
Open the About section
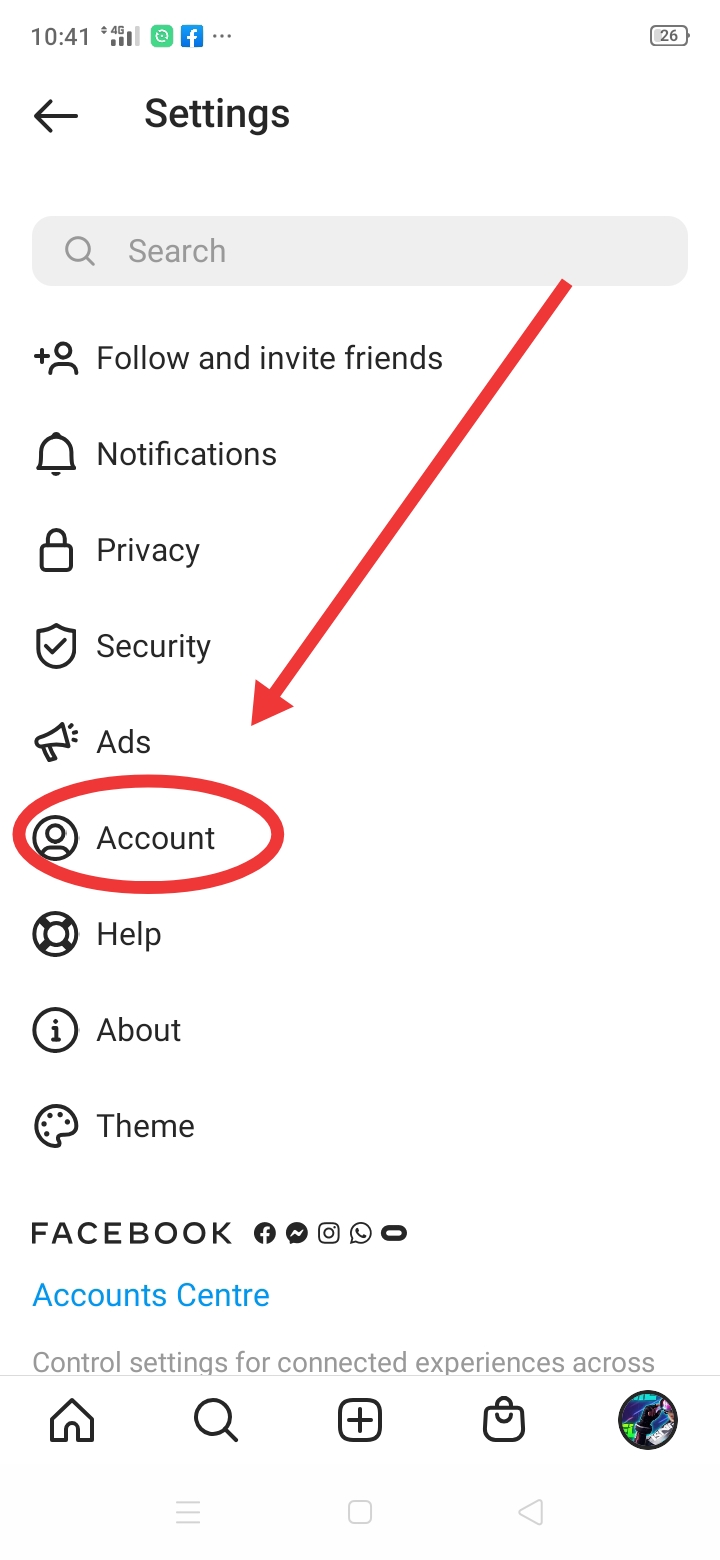tap(138, 1030)
